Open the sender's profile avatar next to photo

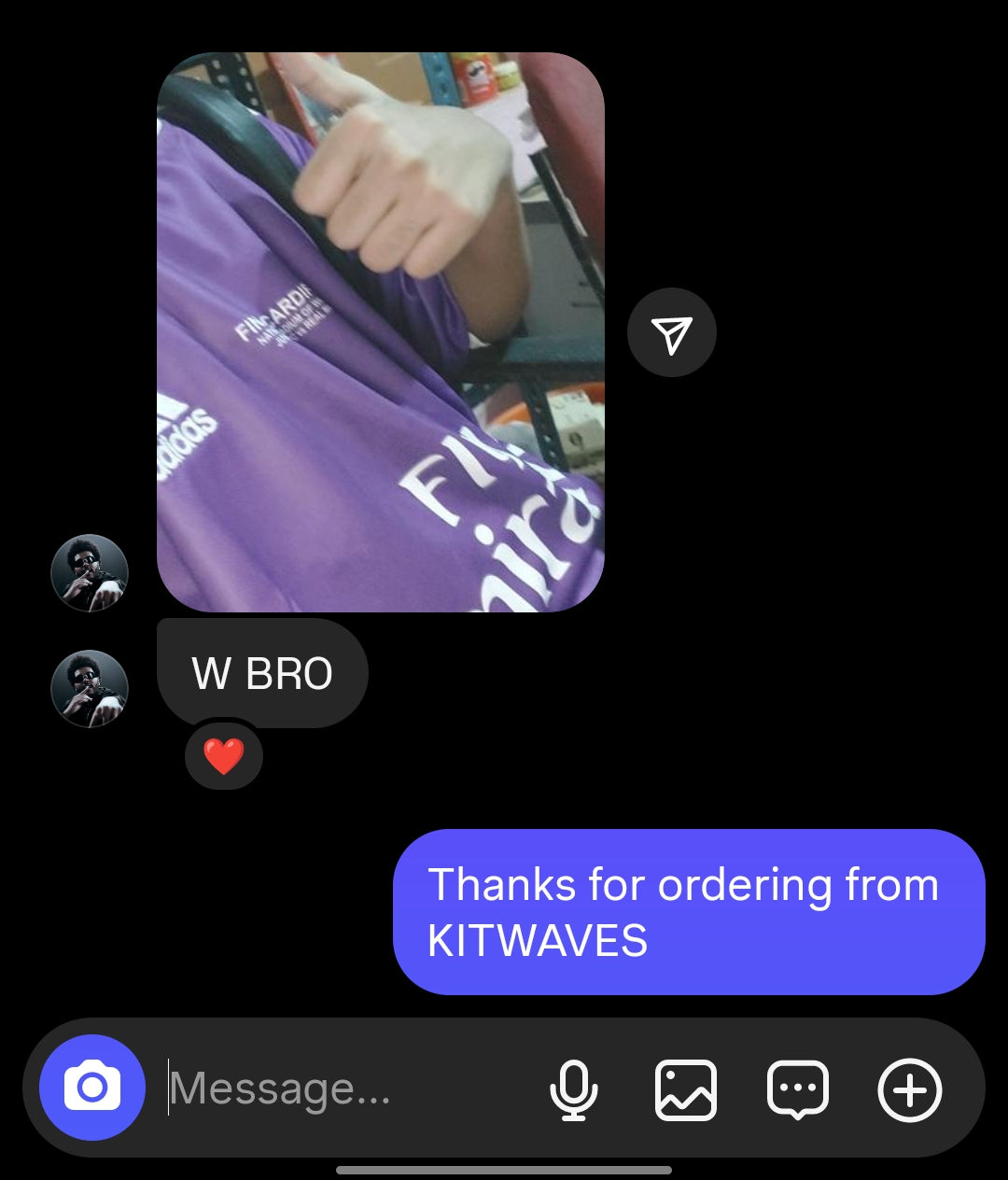pos(89,572)
